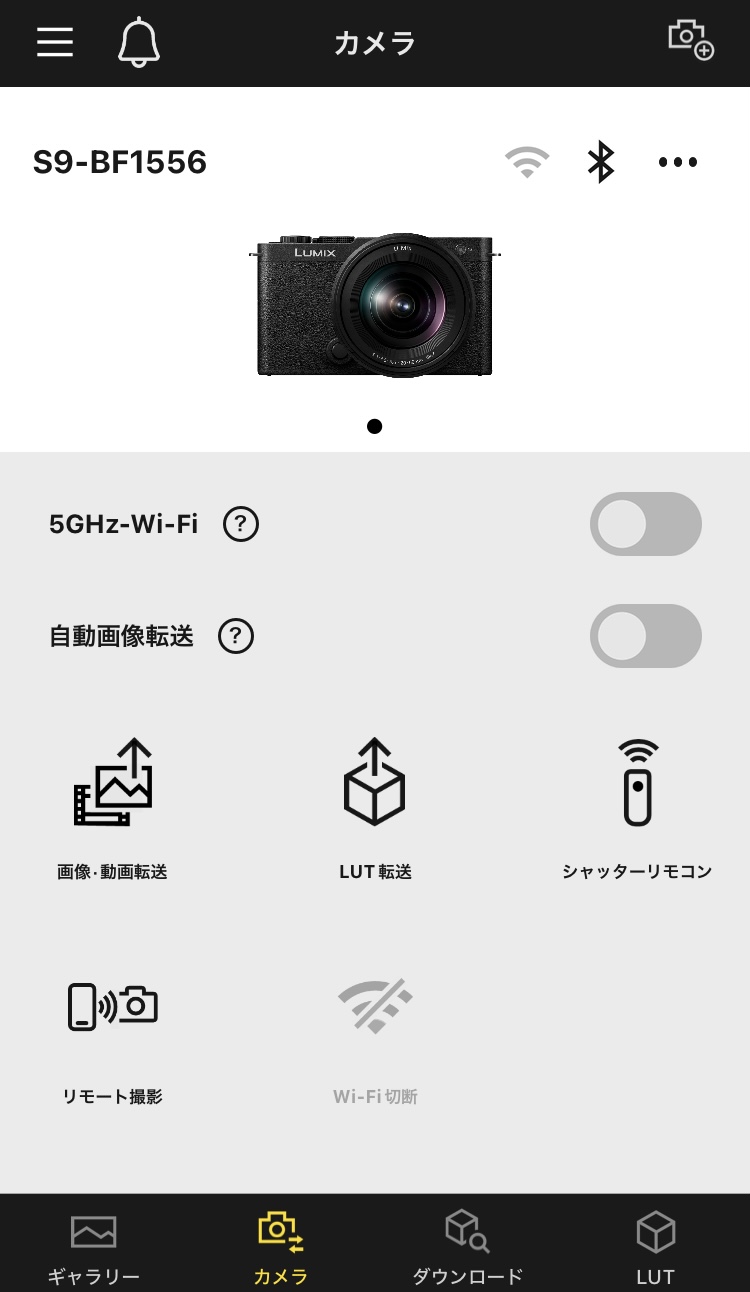This screenshot has height=1292, width=750.
Task: Show help for 自動画像転送
Action: [x=236, y=636]
